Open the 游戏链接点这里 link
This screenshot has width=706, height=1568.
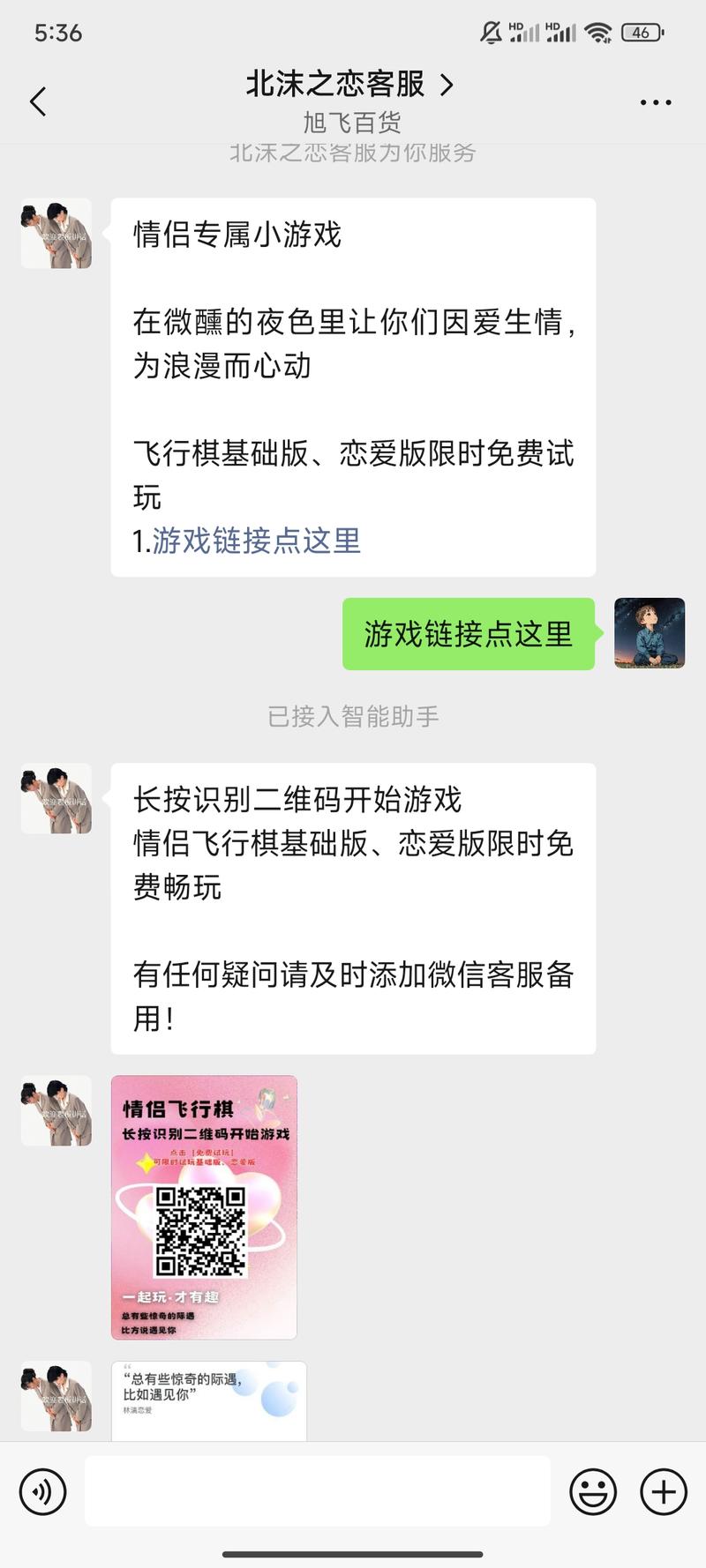tap(257, 541)
